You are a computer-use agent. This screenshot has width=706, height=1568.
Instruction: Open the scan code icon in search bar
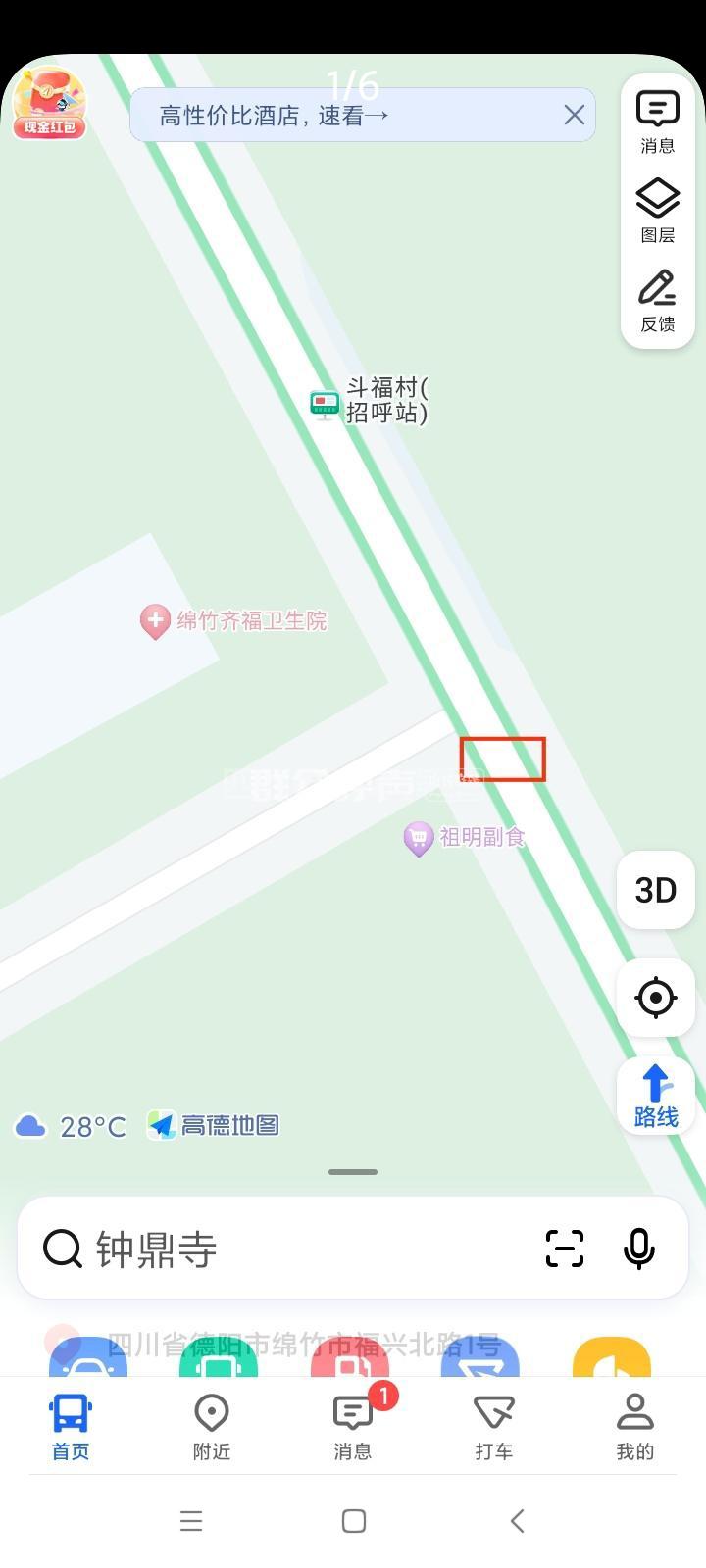click(564, 1249)
